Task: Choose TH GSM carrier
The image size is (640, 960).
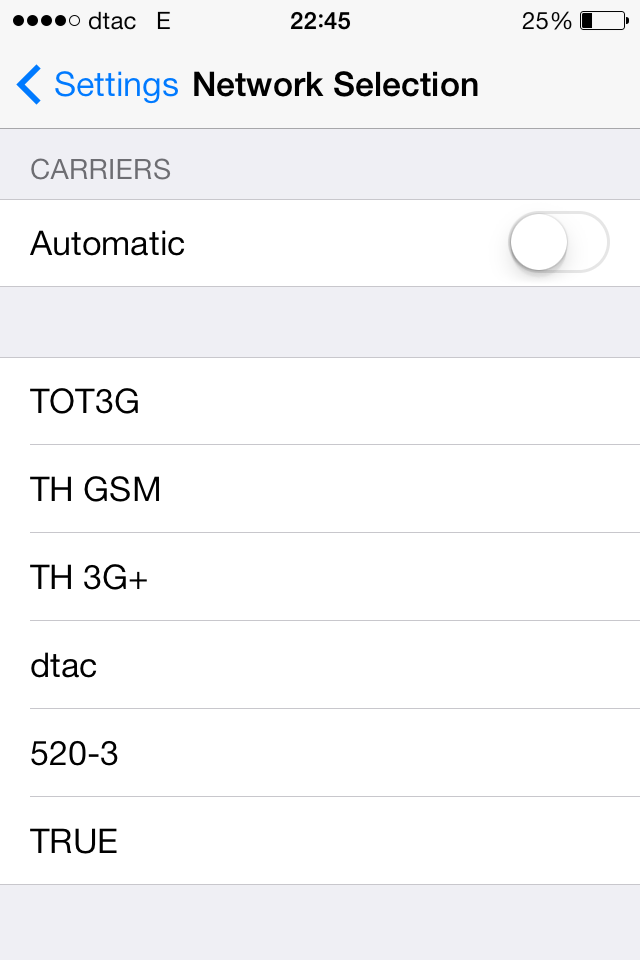Action: pos(320,489)
